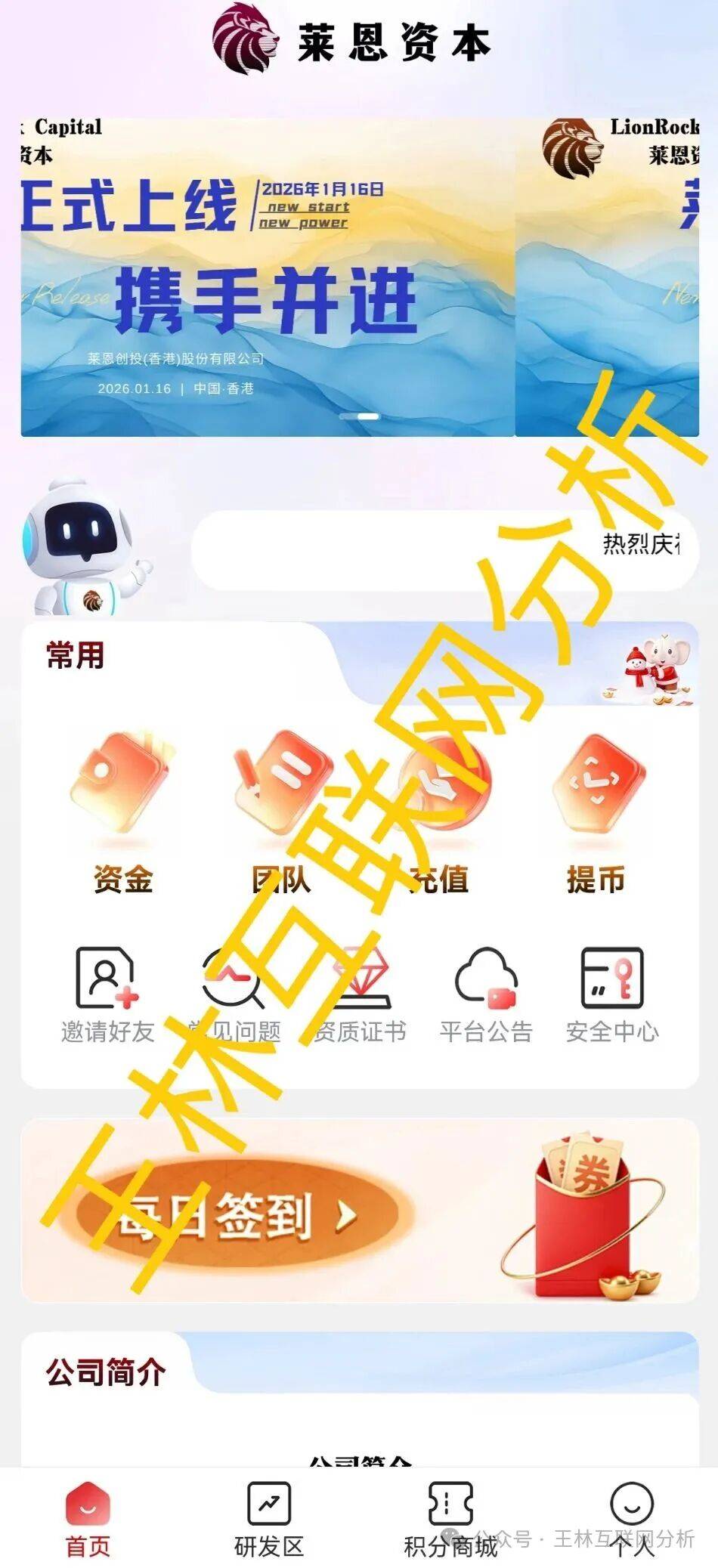Open the 充值 recharge shortcut

pos(440,812)
